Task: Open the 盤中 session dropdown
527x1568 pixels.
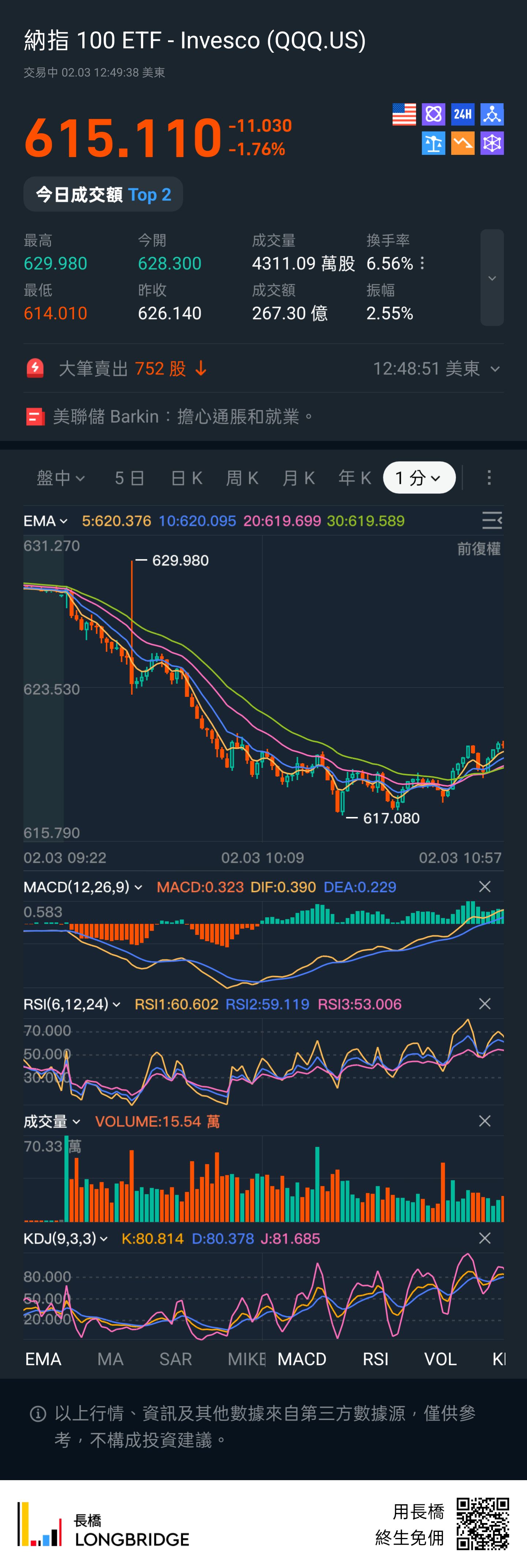Action: pos(60,478)
